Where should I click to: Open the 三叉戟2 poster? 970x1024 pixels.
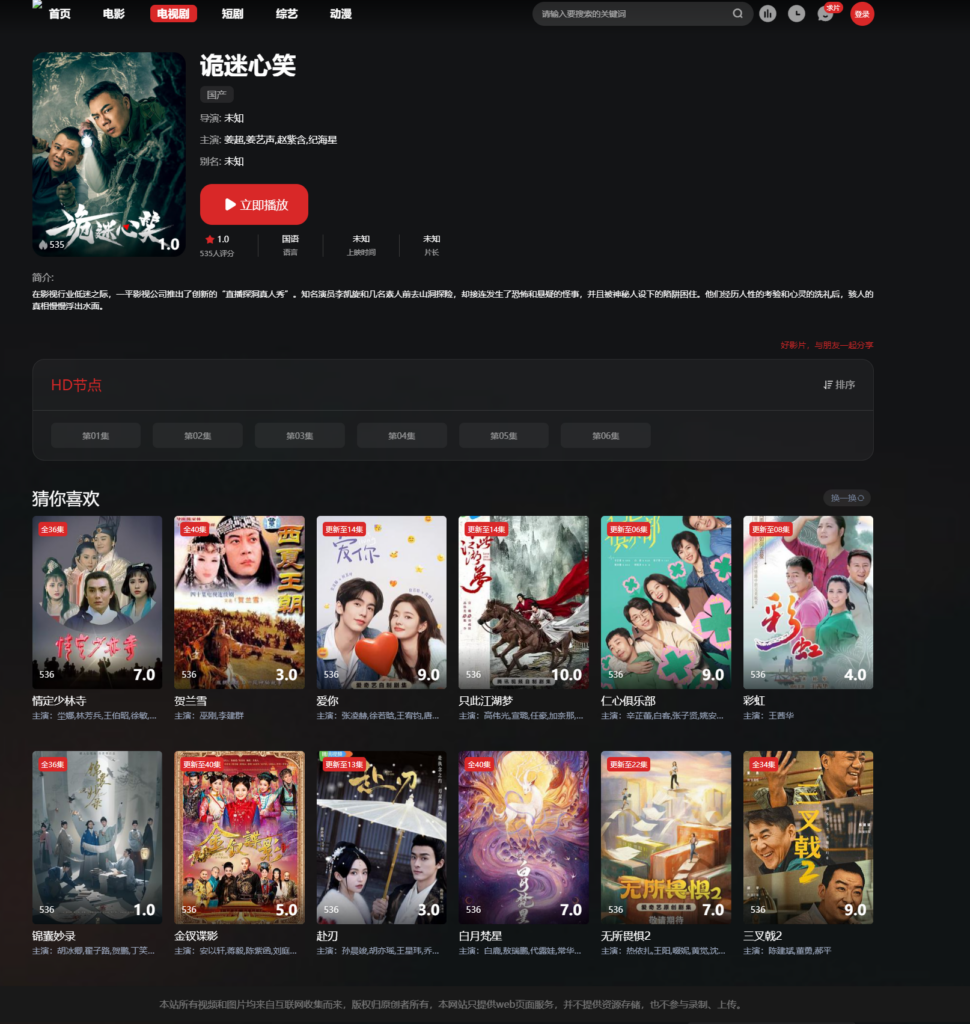[807, 837]
